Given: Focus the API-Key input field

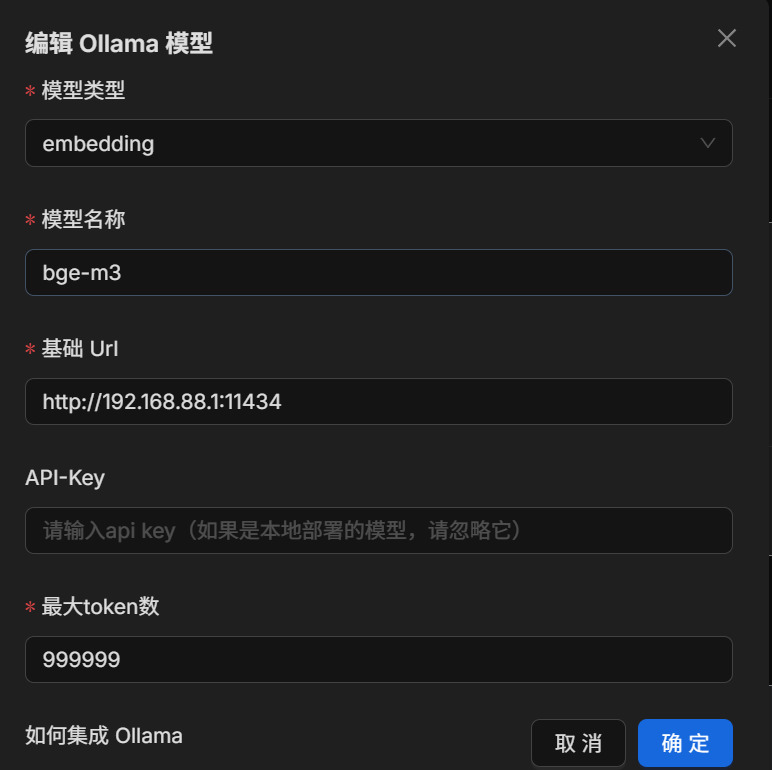Looking at the screenshot, I should point(378,530).
